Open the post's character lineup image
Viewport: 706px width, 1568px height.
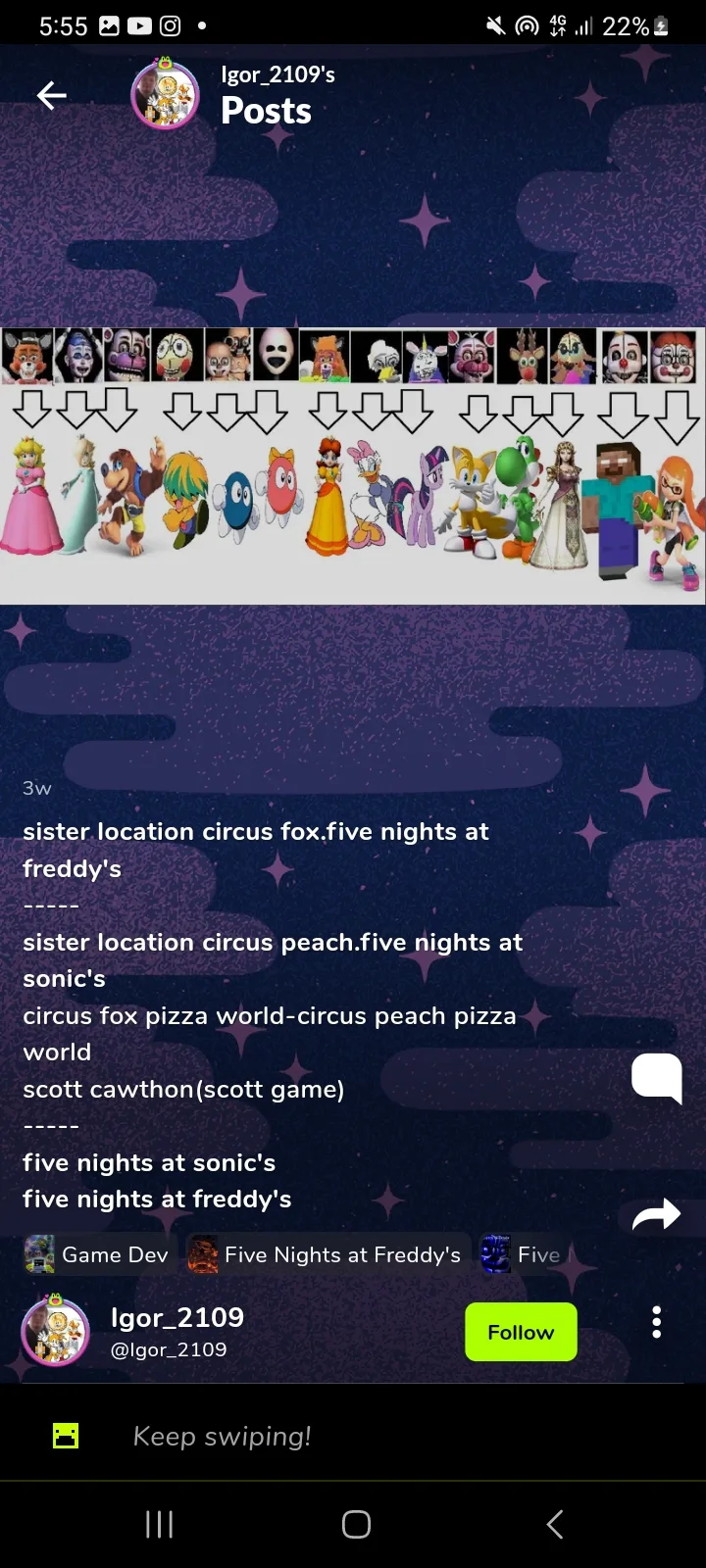point(353,465)
